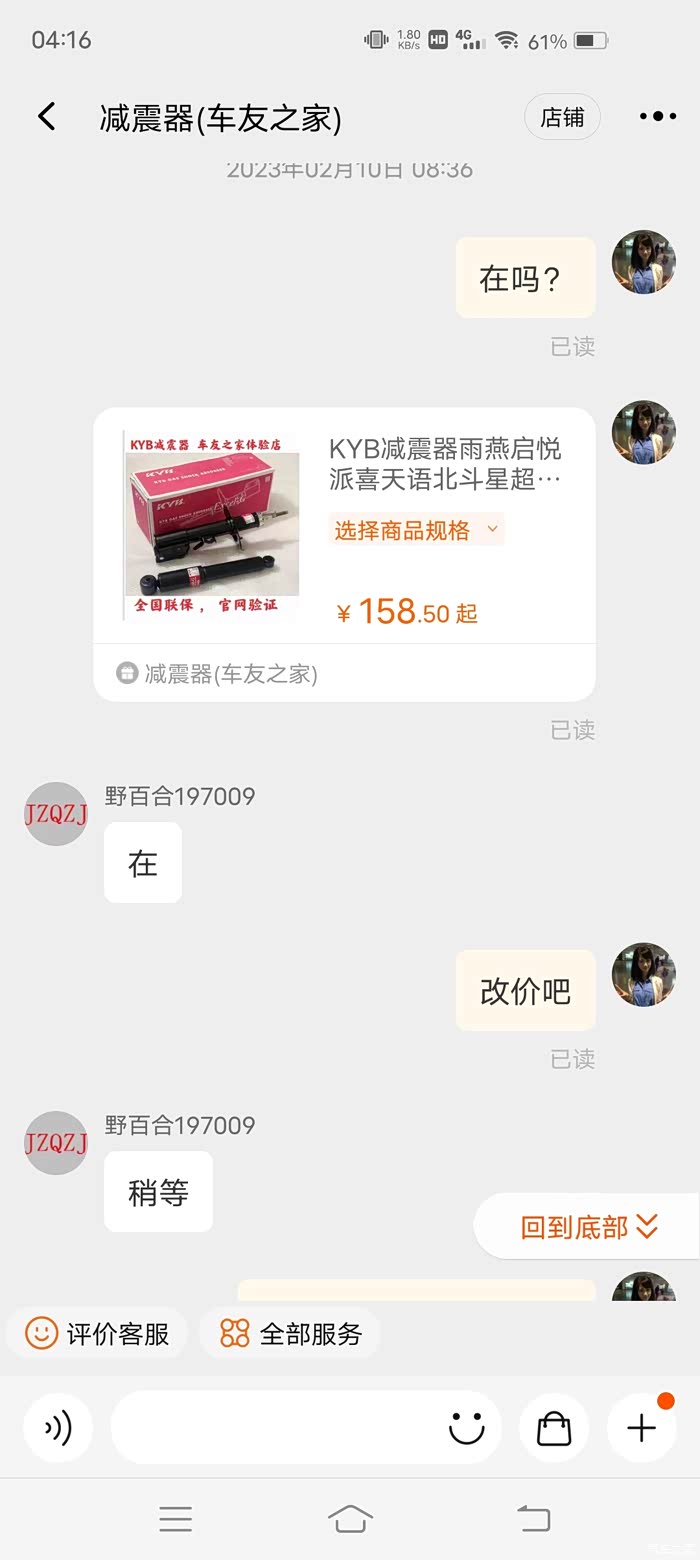This screenshot has height=1560, width=700.
Task: Expand the 选择商品规格 dropdown
Action: [416, 530]
